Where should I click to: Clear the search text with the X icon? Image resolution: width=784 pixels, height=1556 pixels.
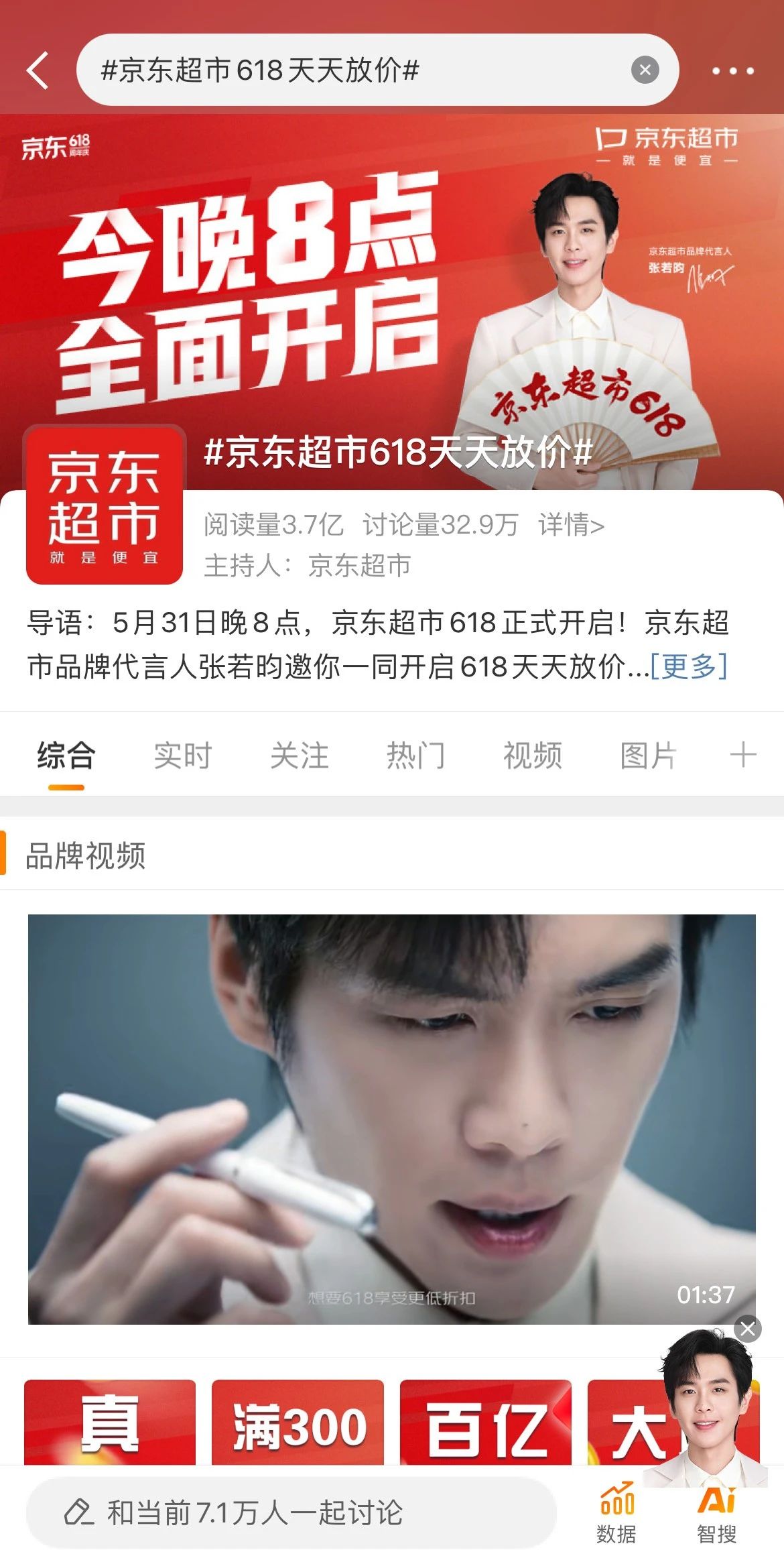coord(645,70)
